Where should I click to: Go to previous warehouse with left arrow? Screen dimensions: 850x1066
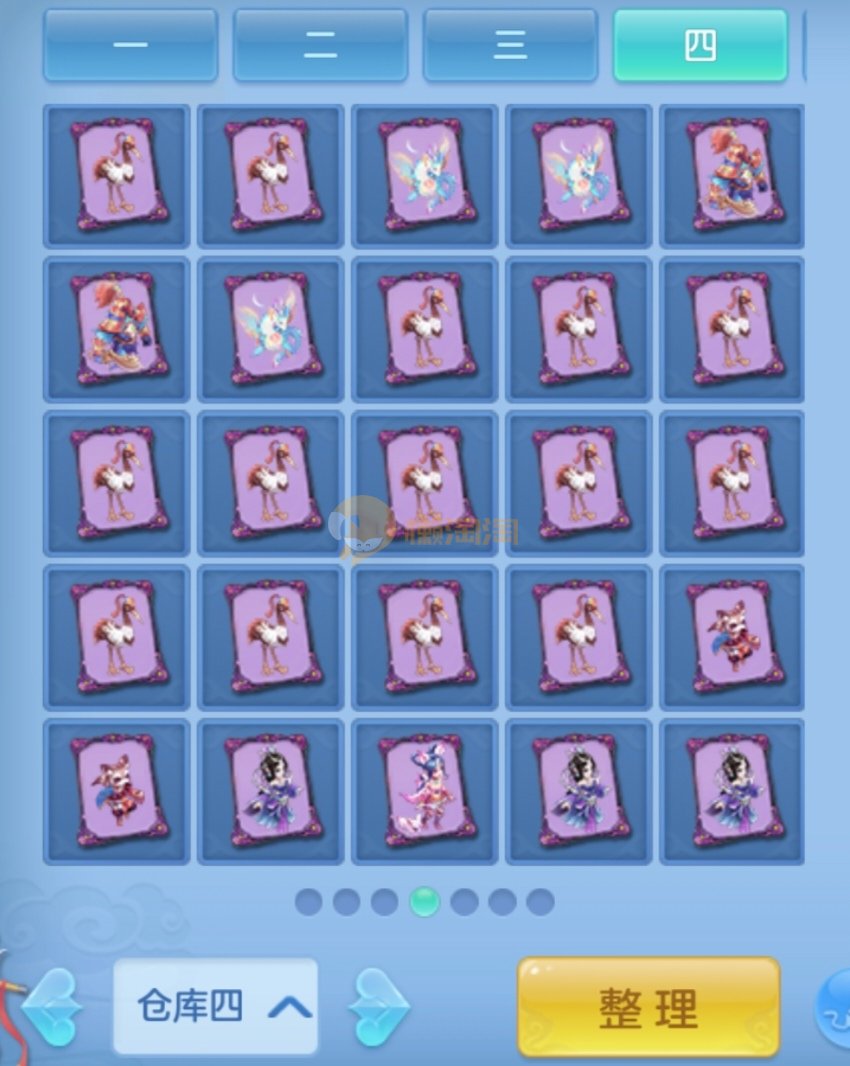(x=52, y=1006)
